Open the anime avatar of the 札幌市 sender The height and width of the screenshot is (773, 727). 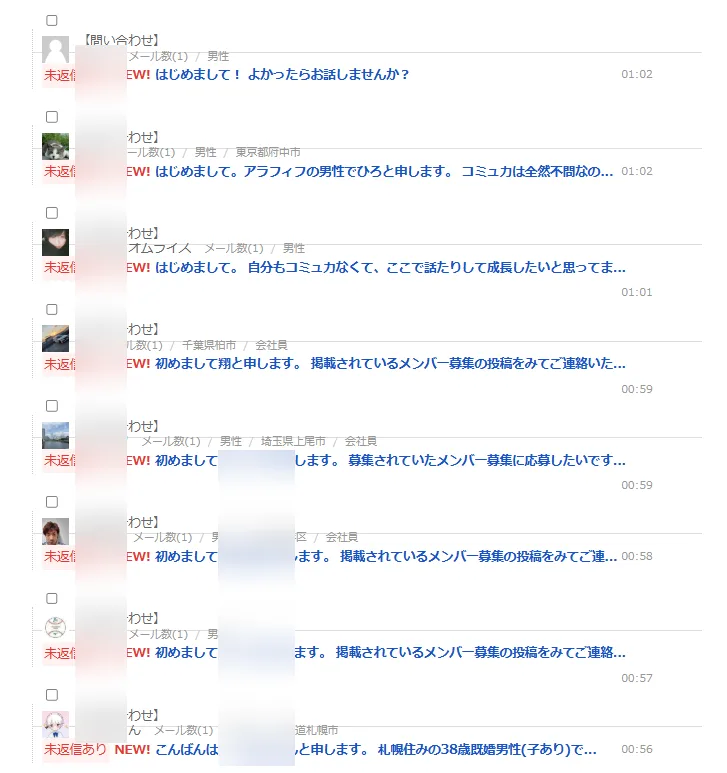(x=56, y=723)
